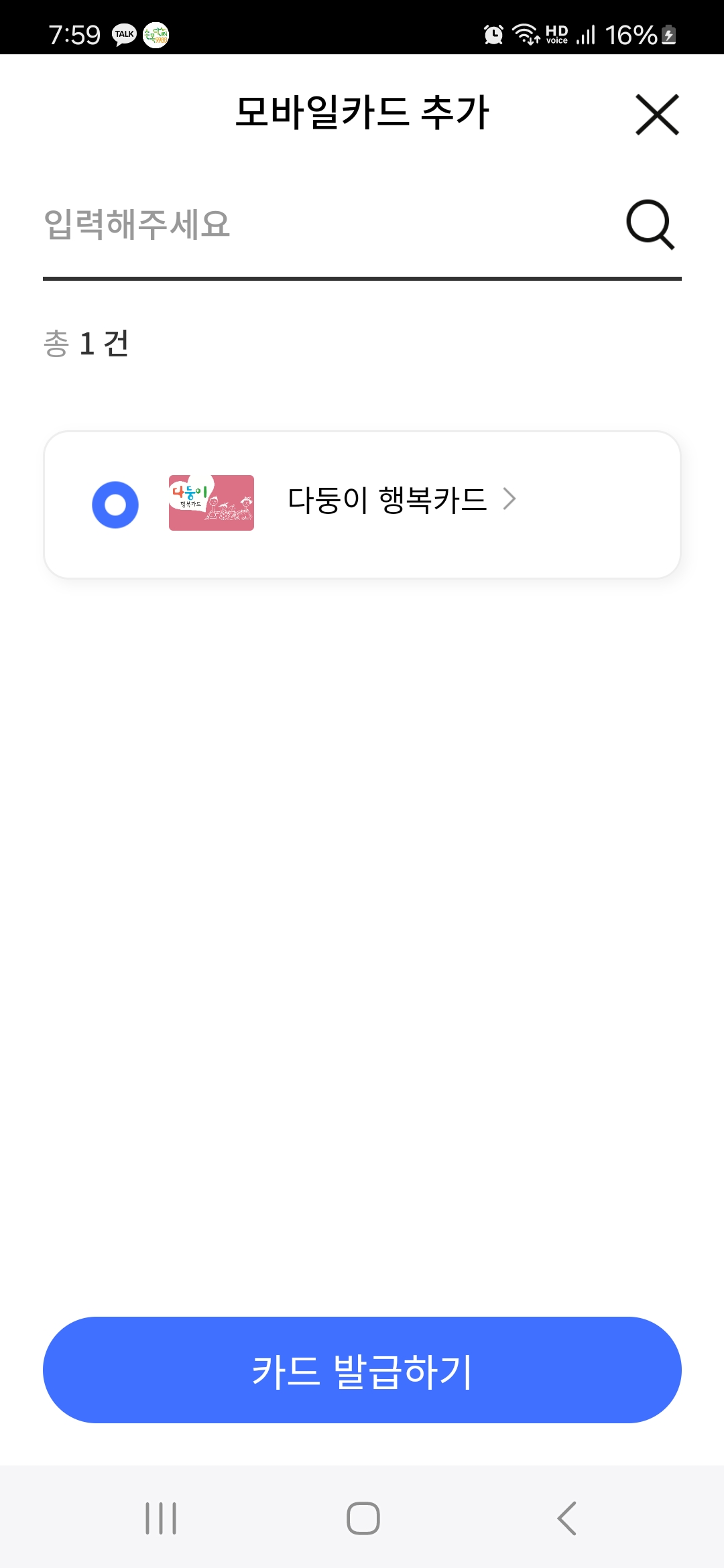Open 다둥이 행복카드 detail view
Screen dimensions: 724x1568
tap(389, 501)
